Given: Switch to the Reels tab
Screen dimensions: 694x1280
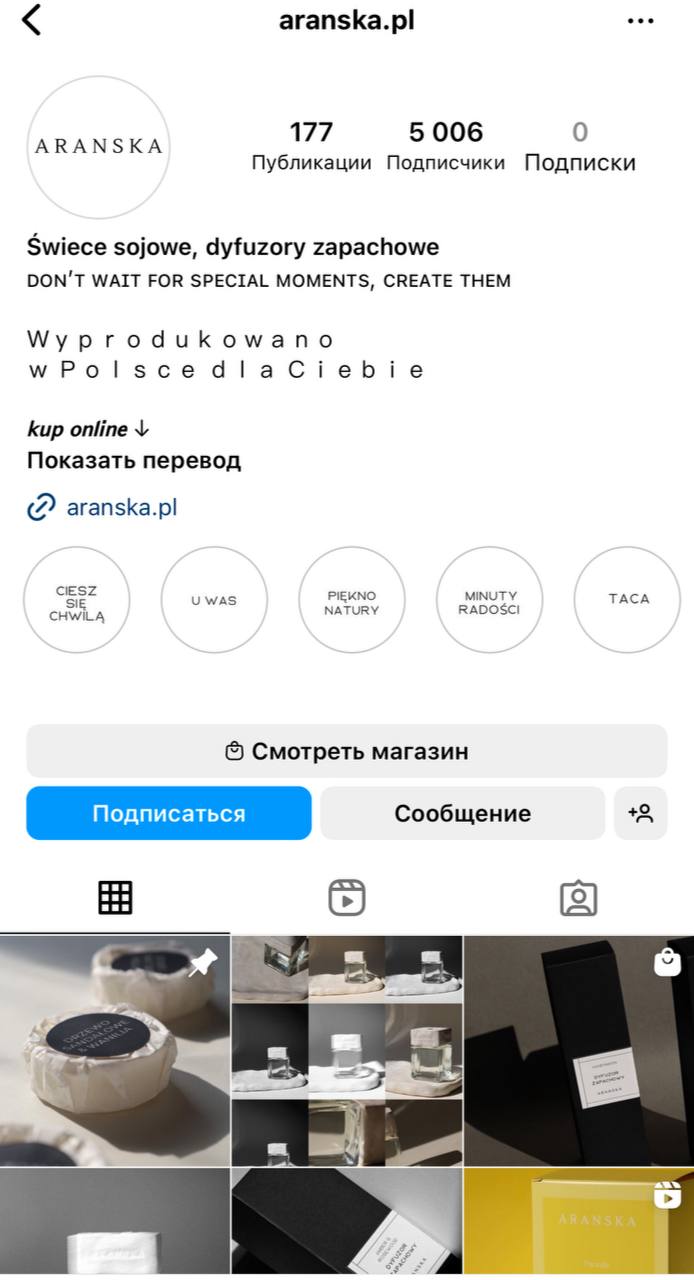Looking at the screenshot, I should (346, 898).
